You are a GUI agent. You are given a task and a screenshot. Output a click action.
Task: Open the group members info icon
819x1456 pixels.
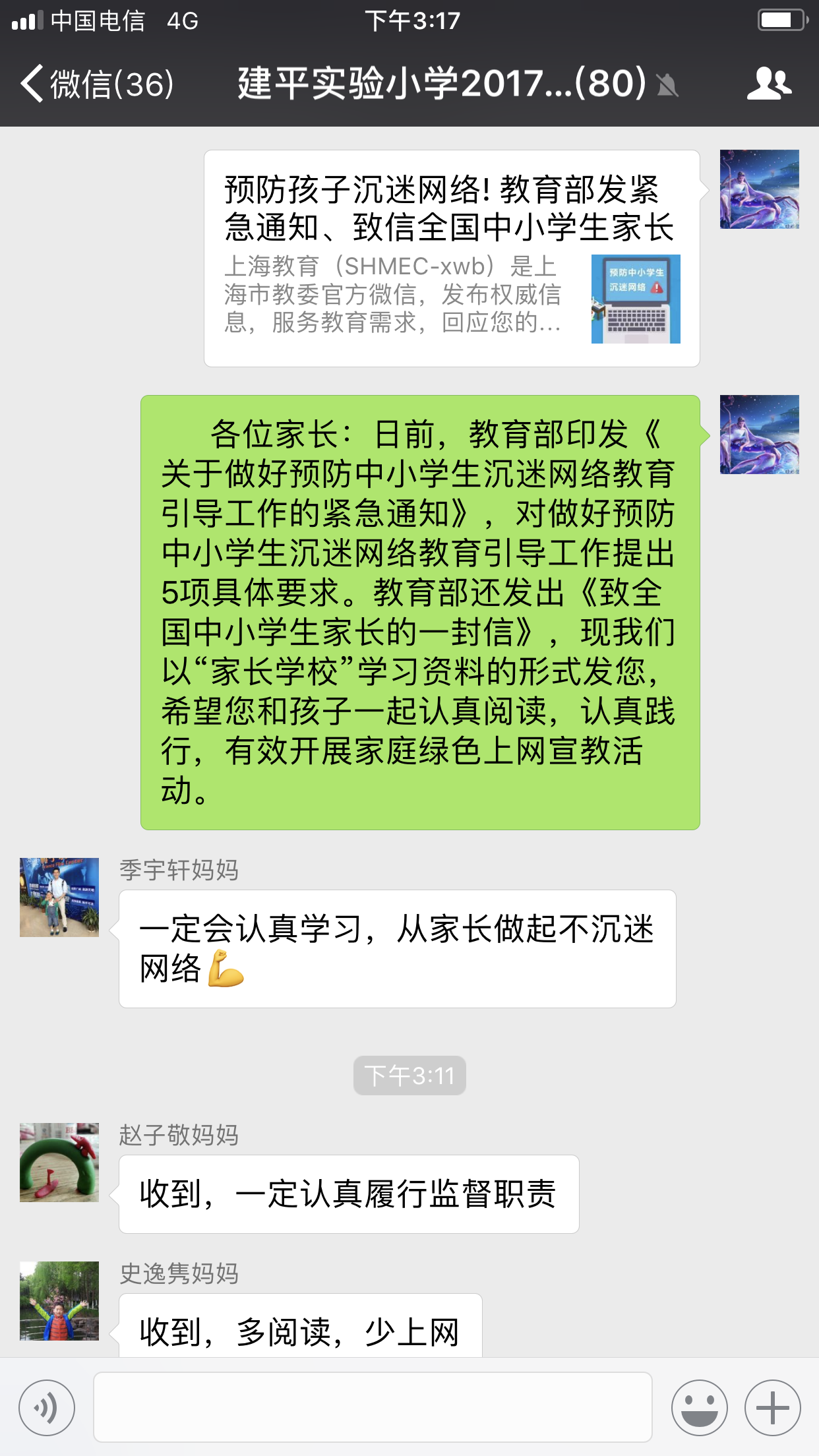tap(769, 84)
